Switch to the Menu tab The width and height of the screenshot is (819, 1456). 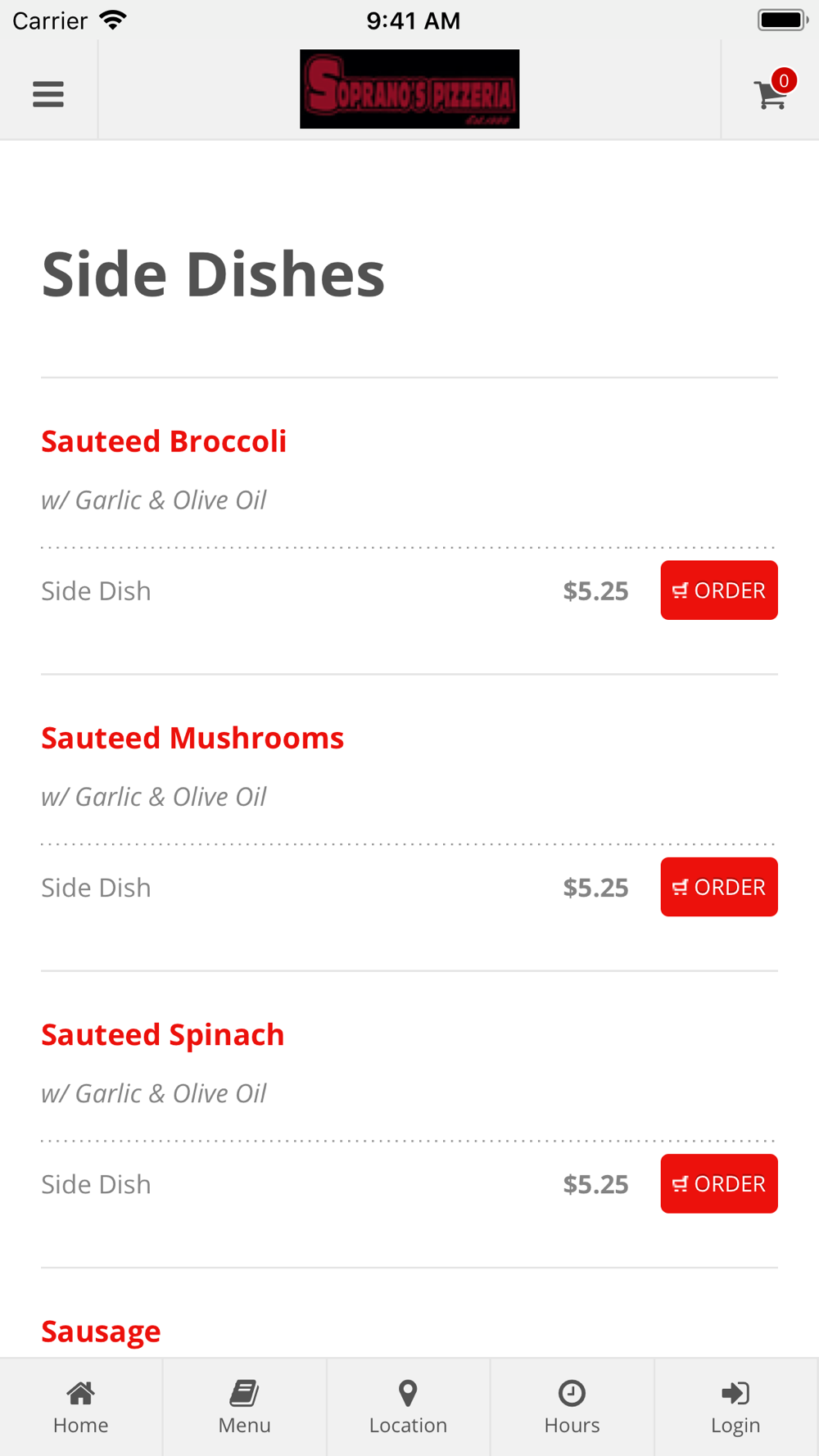[x=245, y=1408]
